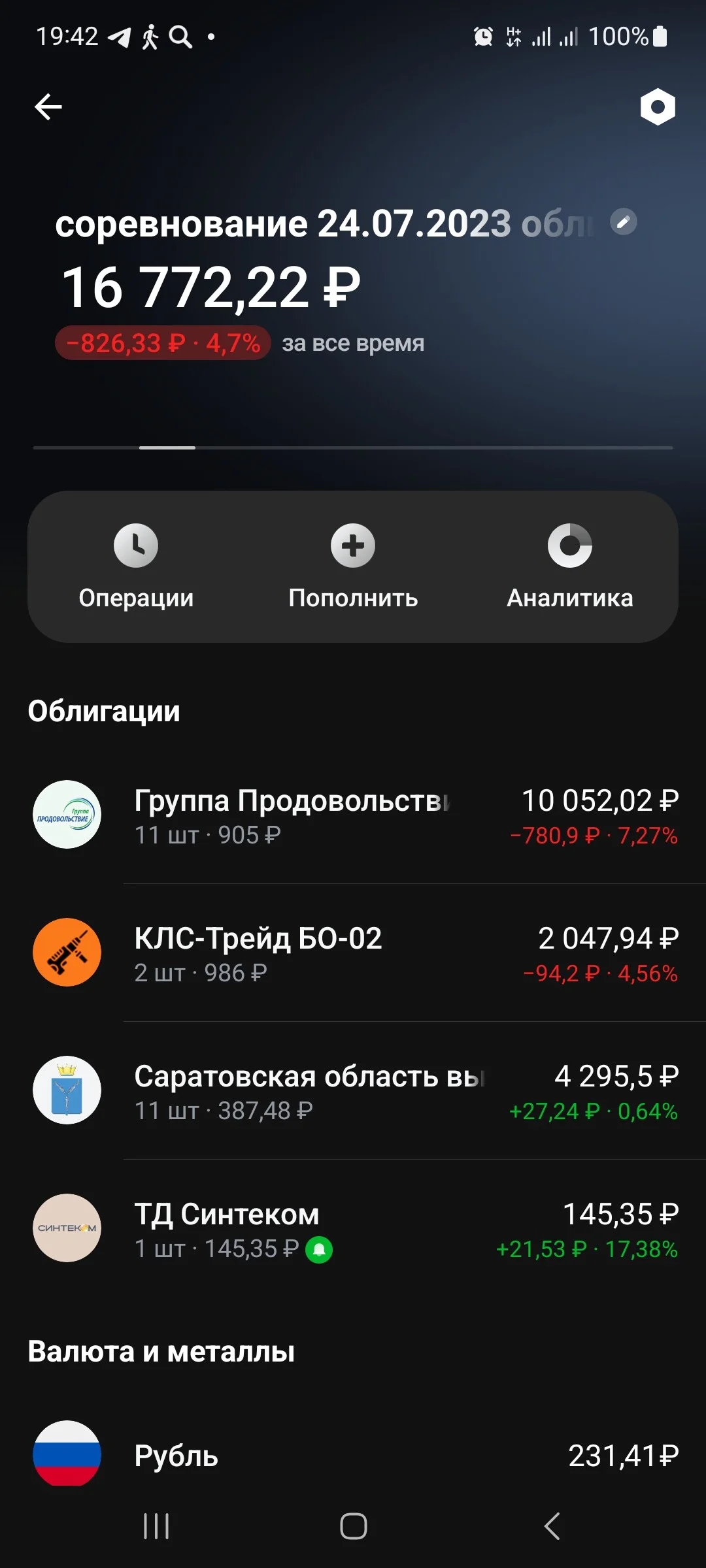Edit the portfolio name with the pencil icon

tap(624, 222)
